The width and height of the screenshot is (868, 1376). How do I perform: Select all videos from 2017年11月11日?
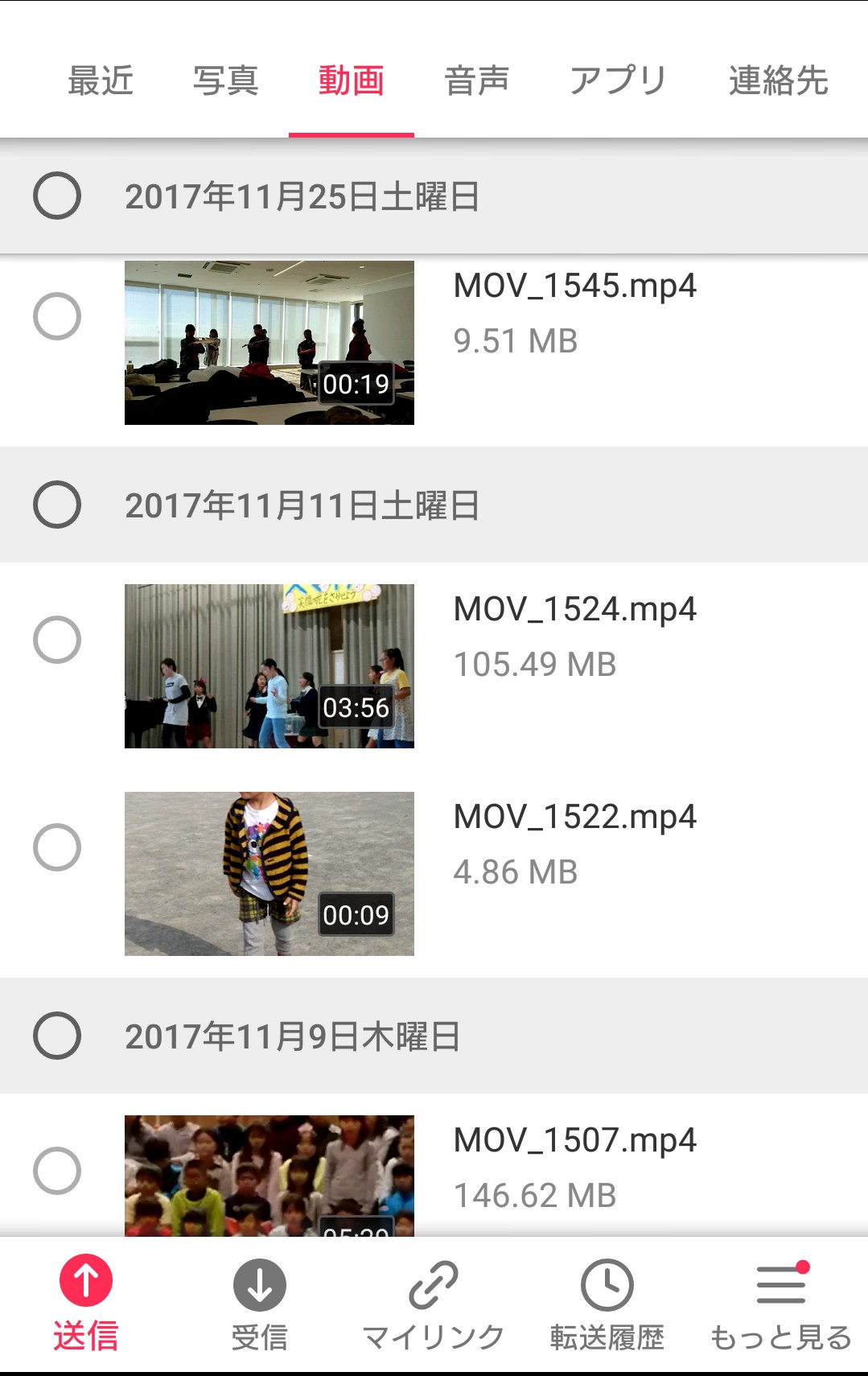pyautogui.click(x=57, y=505)
